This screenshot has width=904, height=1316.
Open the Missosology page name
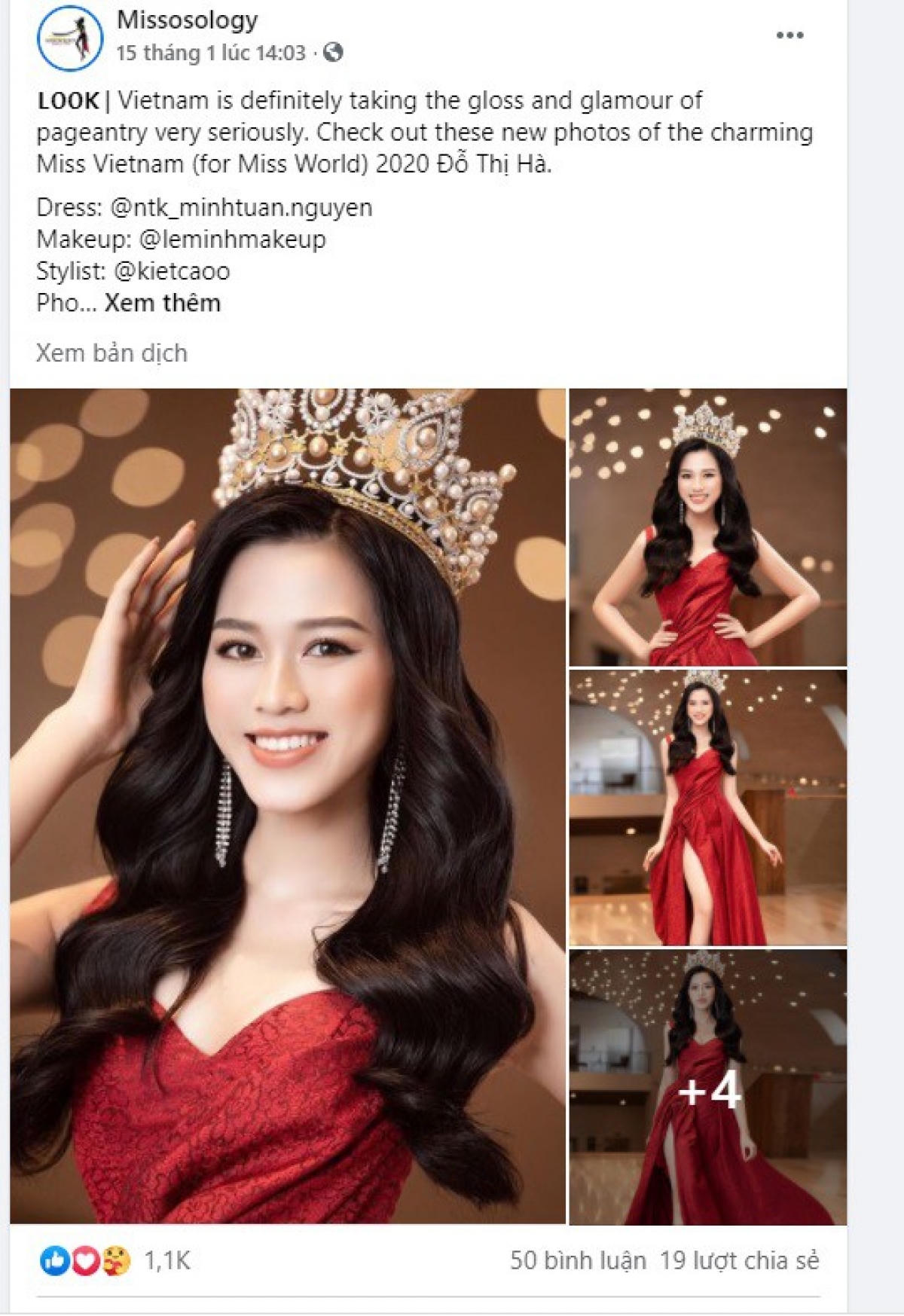click(187, 20)
